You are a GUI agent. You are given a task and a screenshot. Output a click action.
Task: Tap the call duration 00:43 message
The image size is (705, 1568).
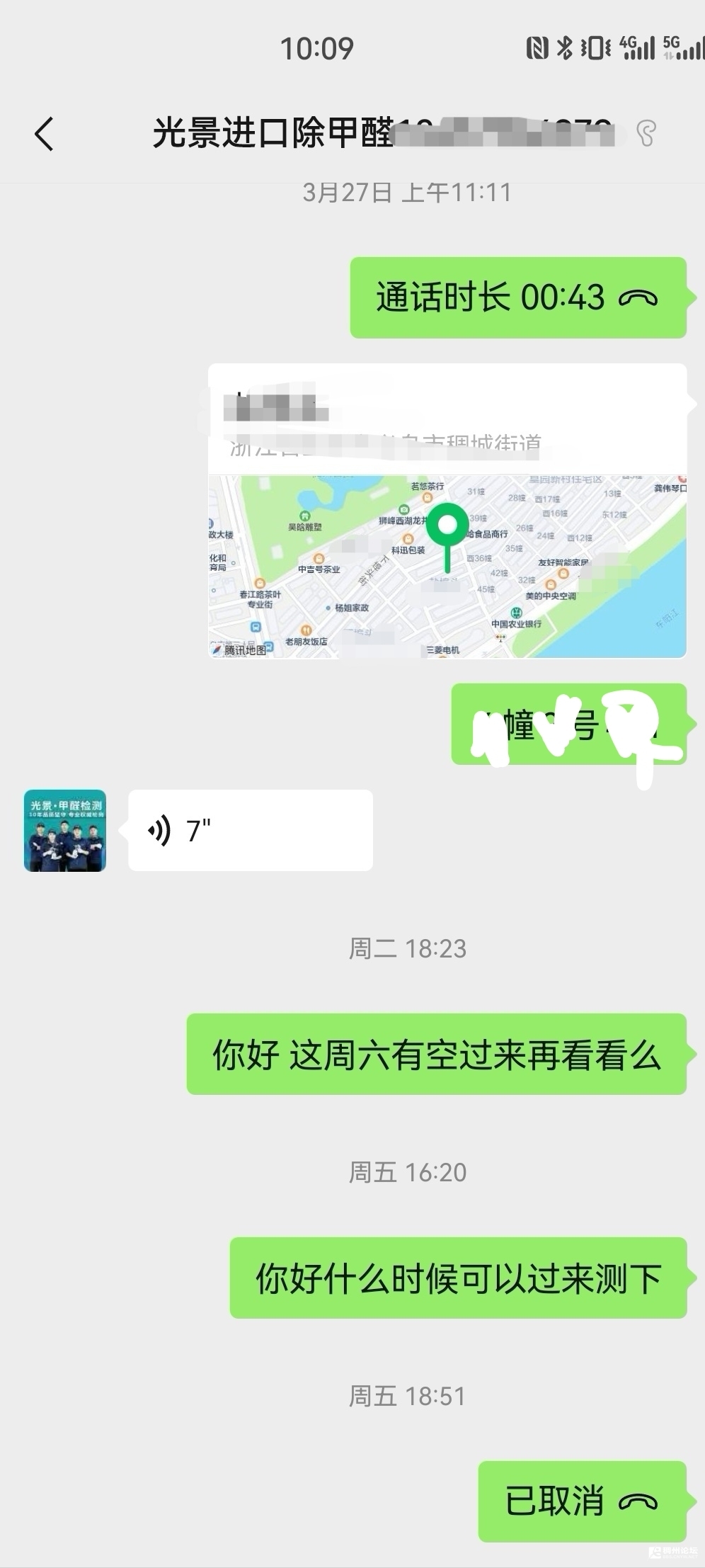(517, 297)
